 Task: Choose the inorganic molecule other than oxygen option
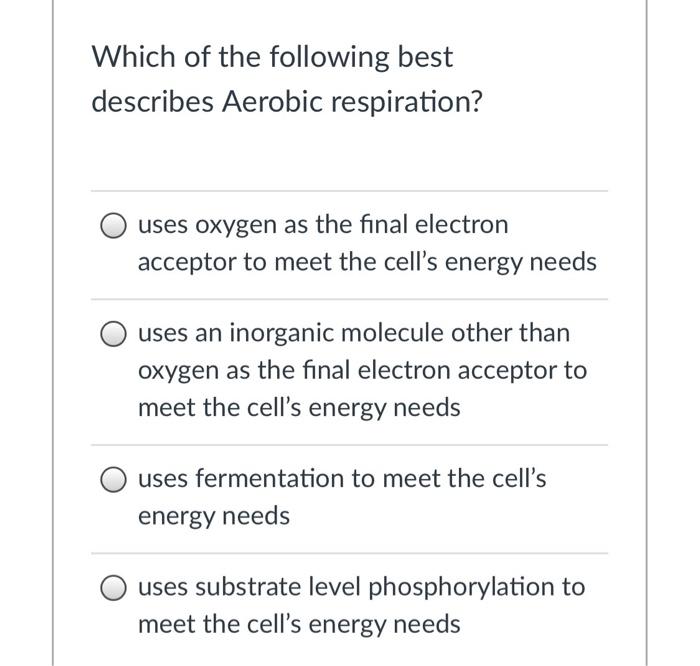tap(114, 334)
